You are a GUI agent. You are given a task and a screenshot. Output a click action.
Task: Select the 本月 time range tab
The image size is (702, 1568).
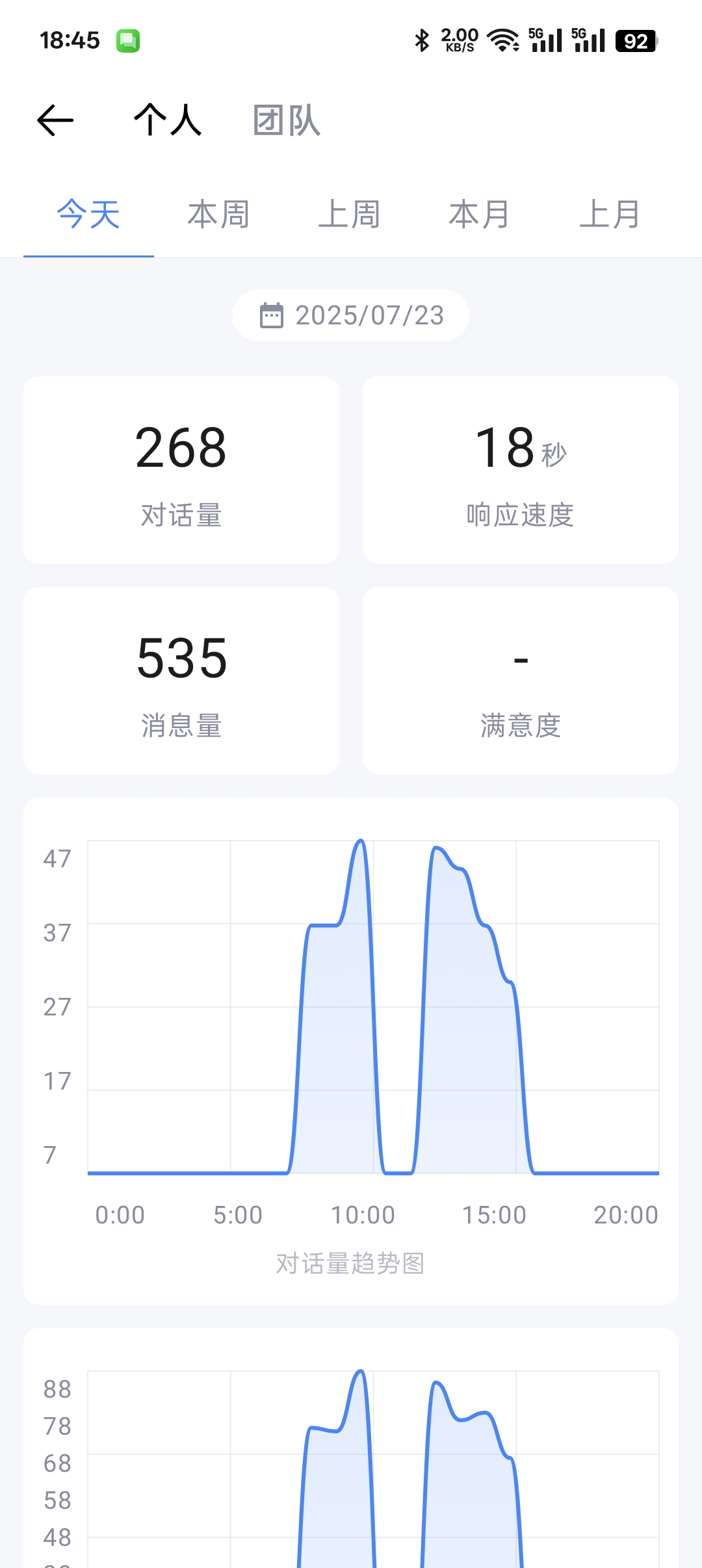tap(480, 215)
